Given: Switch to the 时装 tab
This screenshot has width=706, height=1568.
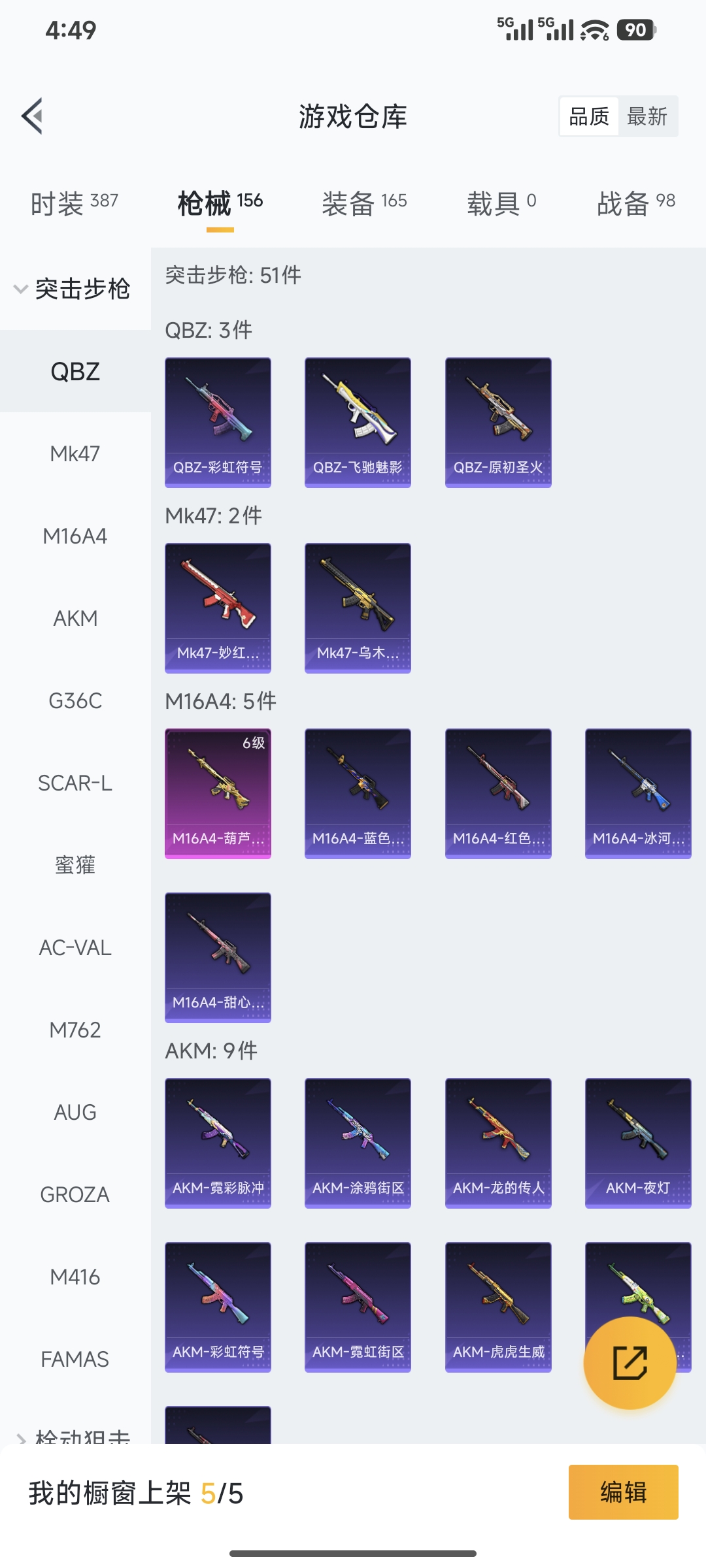Looking at the screenshot, I should point(74,203).
